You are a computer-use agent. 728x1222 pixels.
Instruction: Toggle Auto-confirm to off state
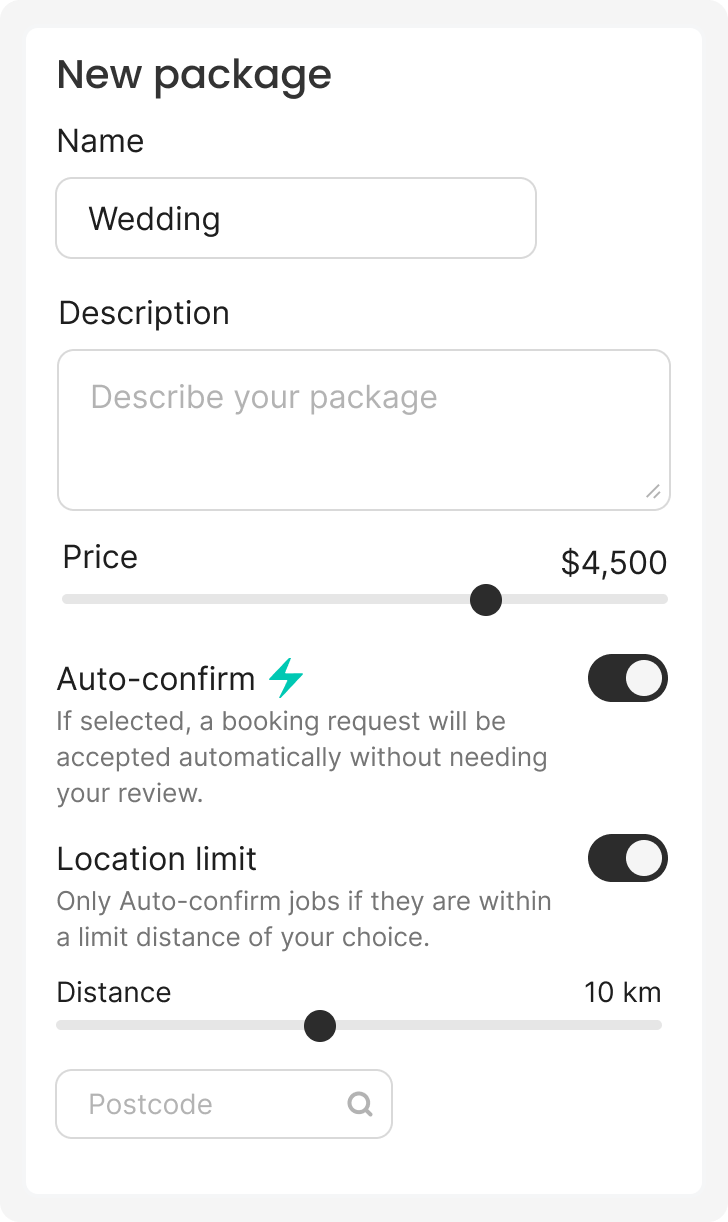point(627,678)
